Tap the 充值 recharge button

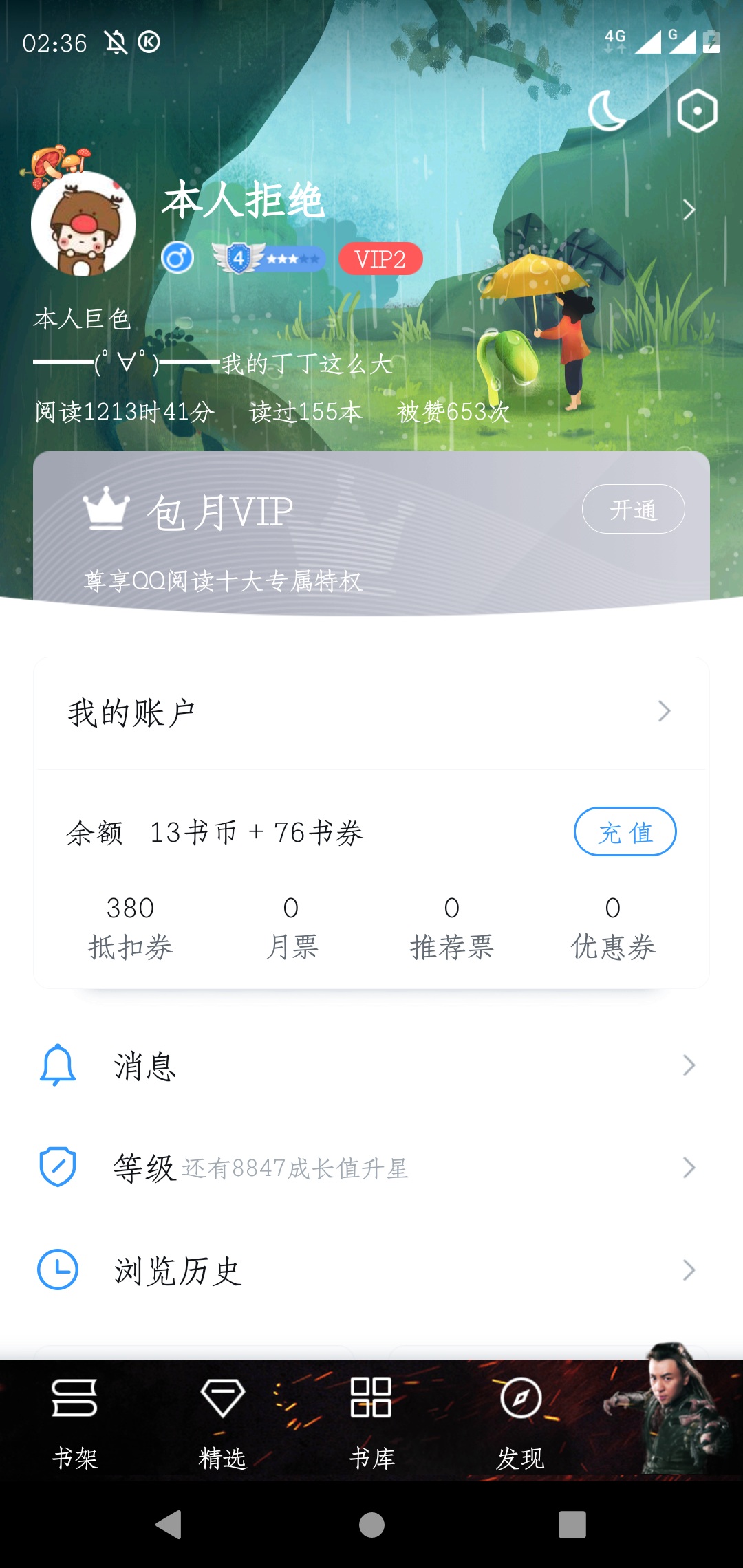click(625, 832)
